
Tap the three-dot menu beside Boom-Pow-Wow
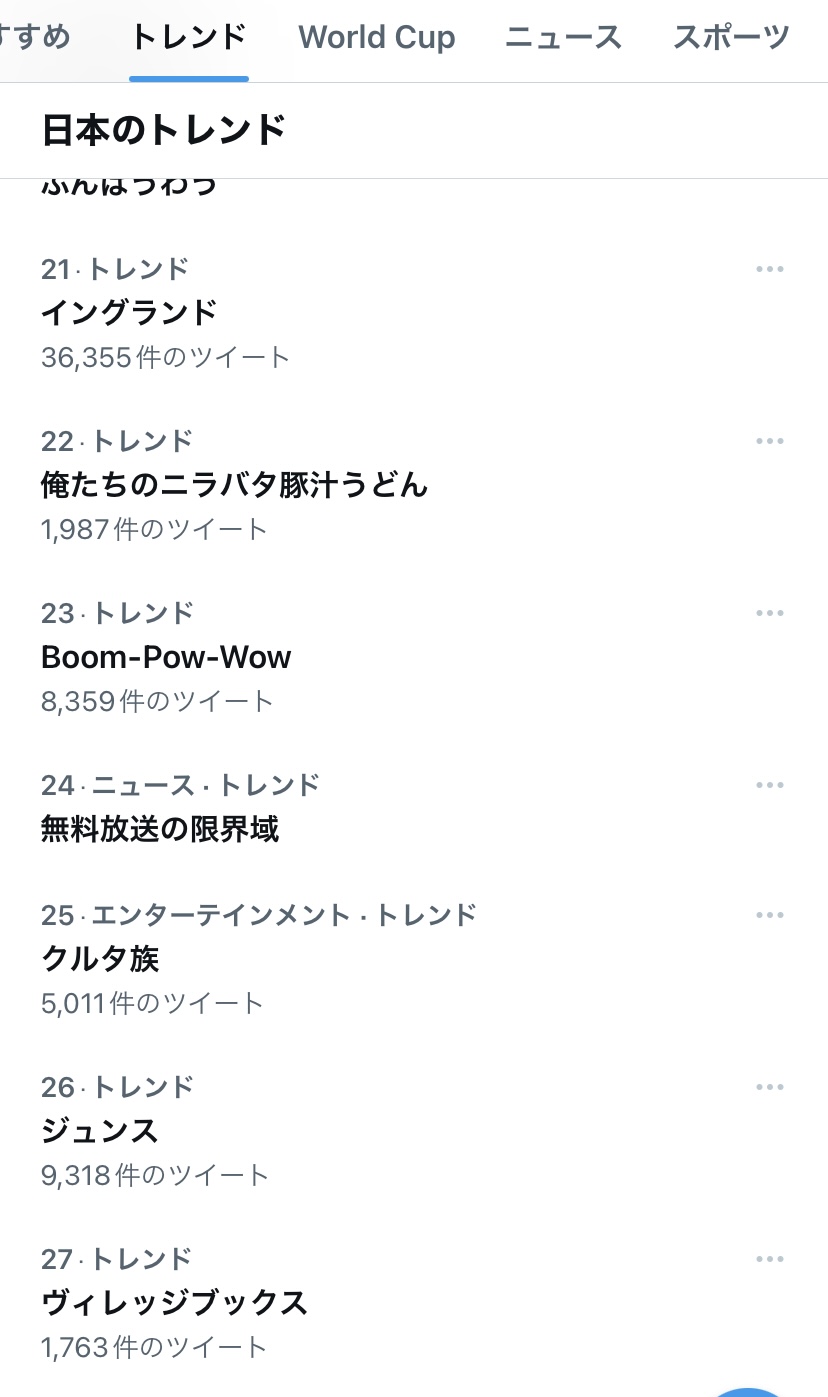[x=770, y=613]
